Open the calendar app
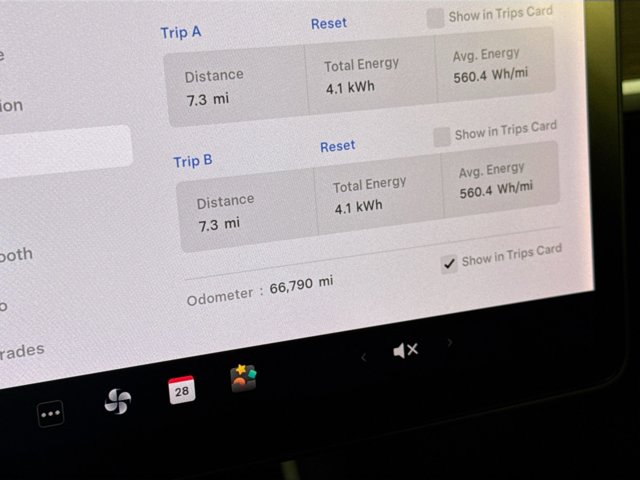This screenshot has height=480, width=640. [x=181, y=390]
